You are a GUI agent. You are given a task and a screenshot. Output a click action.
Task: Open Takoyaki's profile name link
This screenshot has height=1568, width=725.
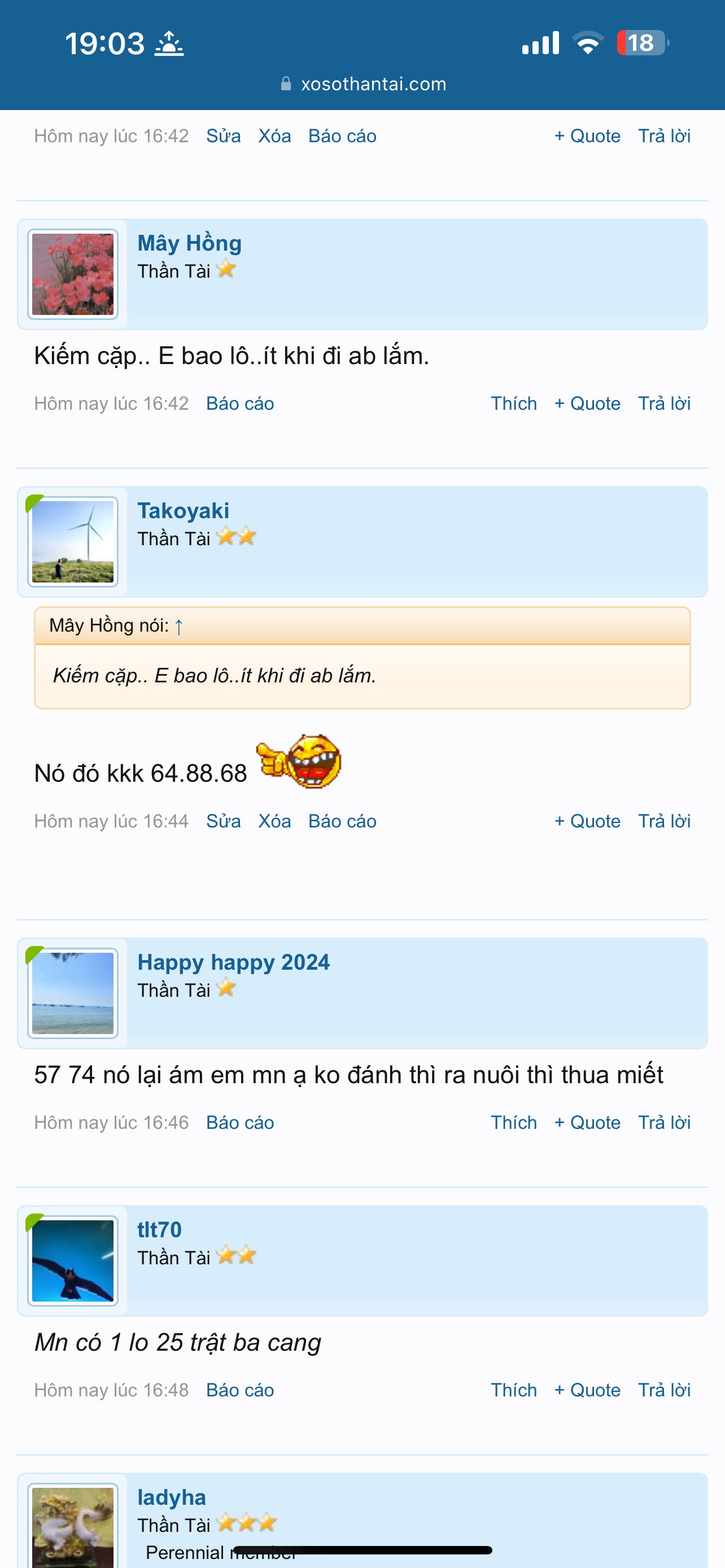coord(184,511)
